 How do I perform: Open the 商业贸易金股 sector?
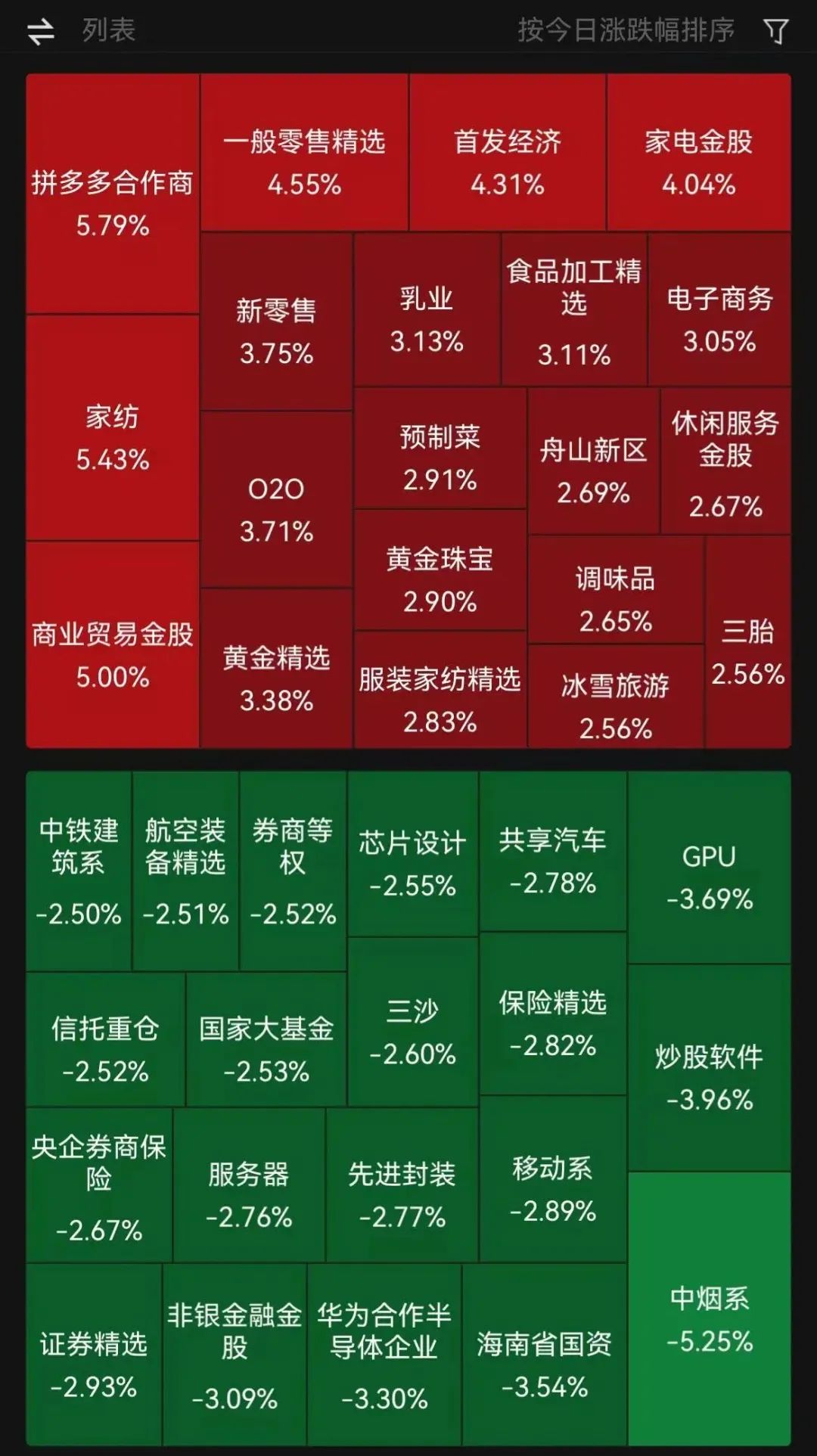click(111, 658)
